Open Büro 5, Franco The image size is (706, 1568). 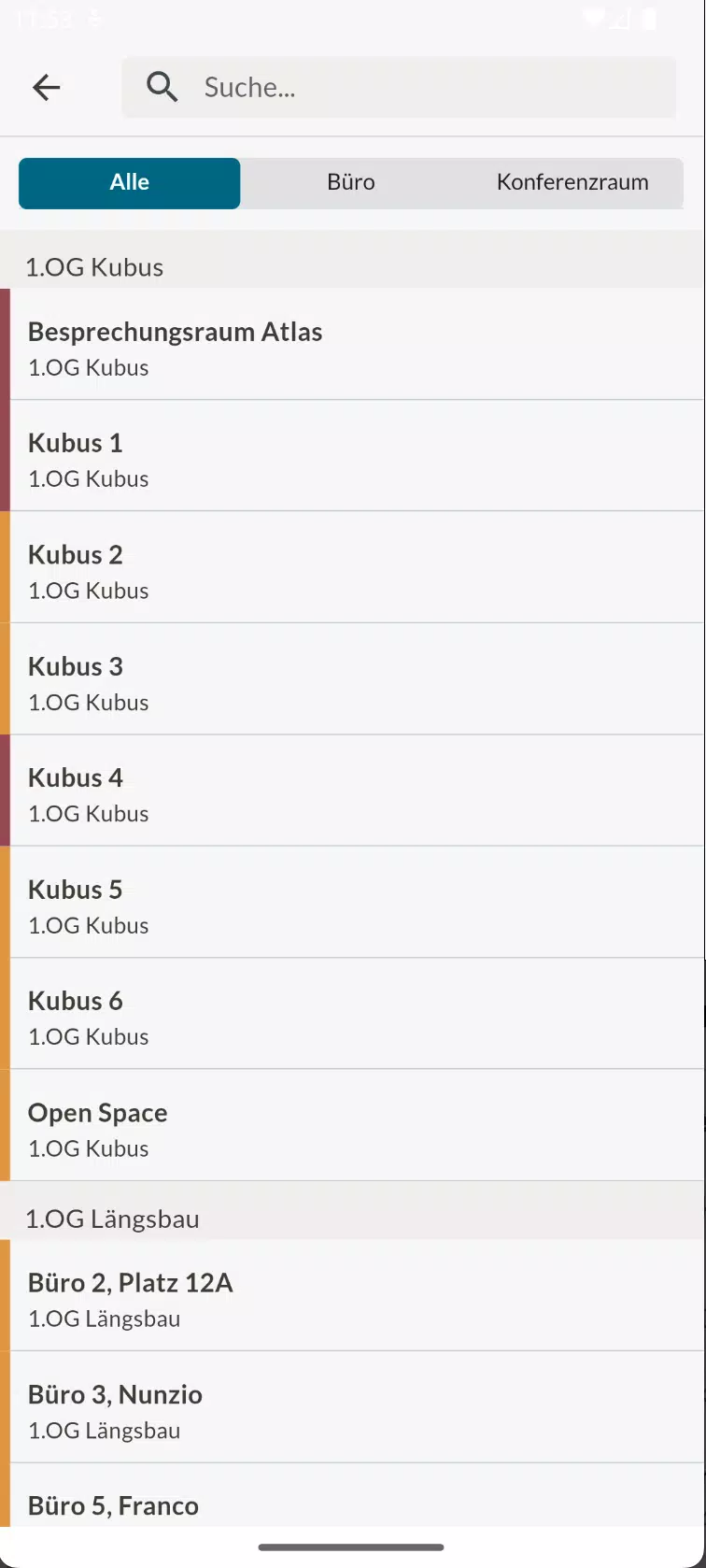pyautogui.click(x=353, y=1496)
